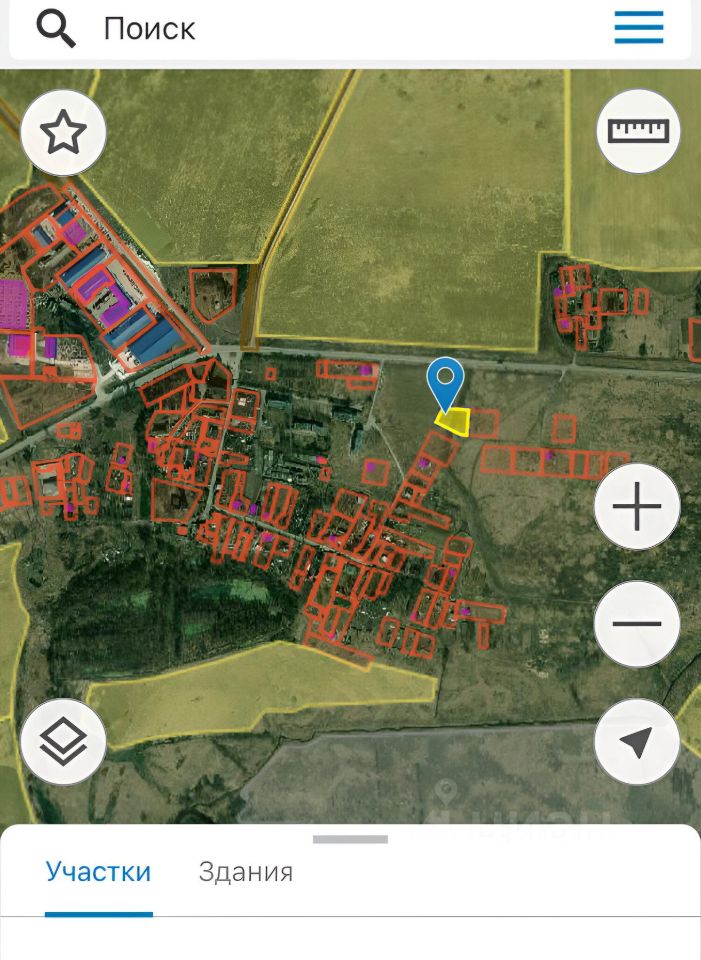Viewport: 701px width, 960px height.
Task: Open favorites star button
Action: tap(63, 132)
